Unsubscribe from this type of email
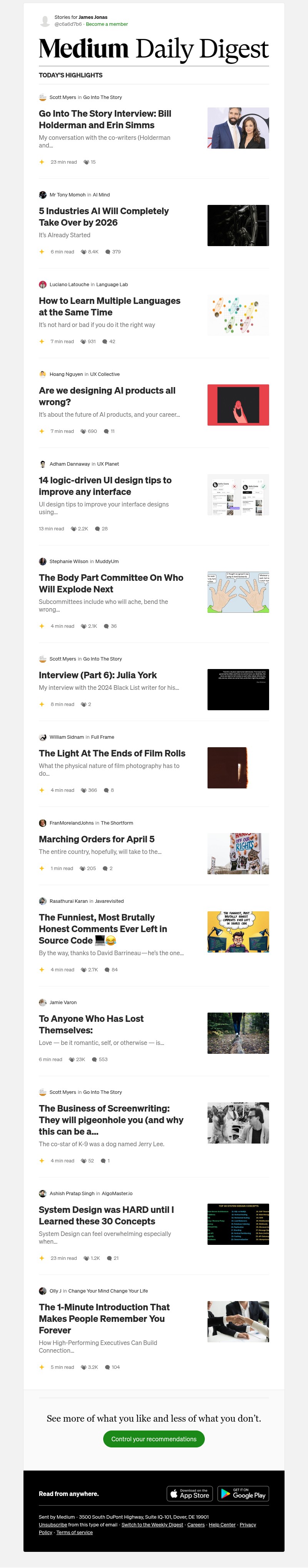308x1568 pixels. click(53, 1525)
